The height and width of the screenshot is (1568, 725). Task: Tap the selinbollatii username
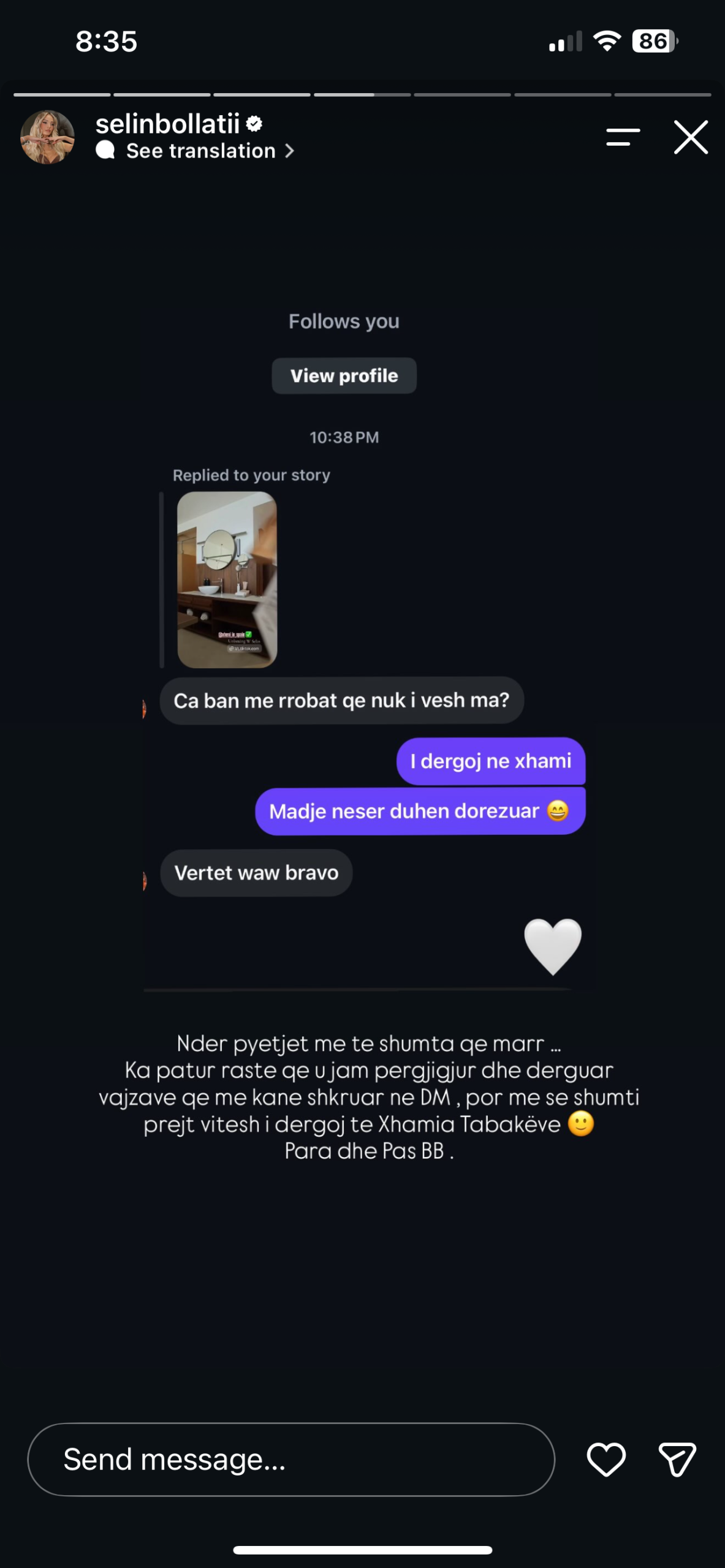167,124
